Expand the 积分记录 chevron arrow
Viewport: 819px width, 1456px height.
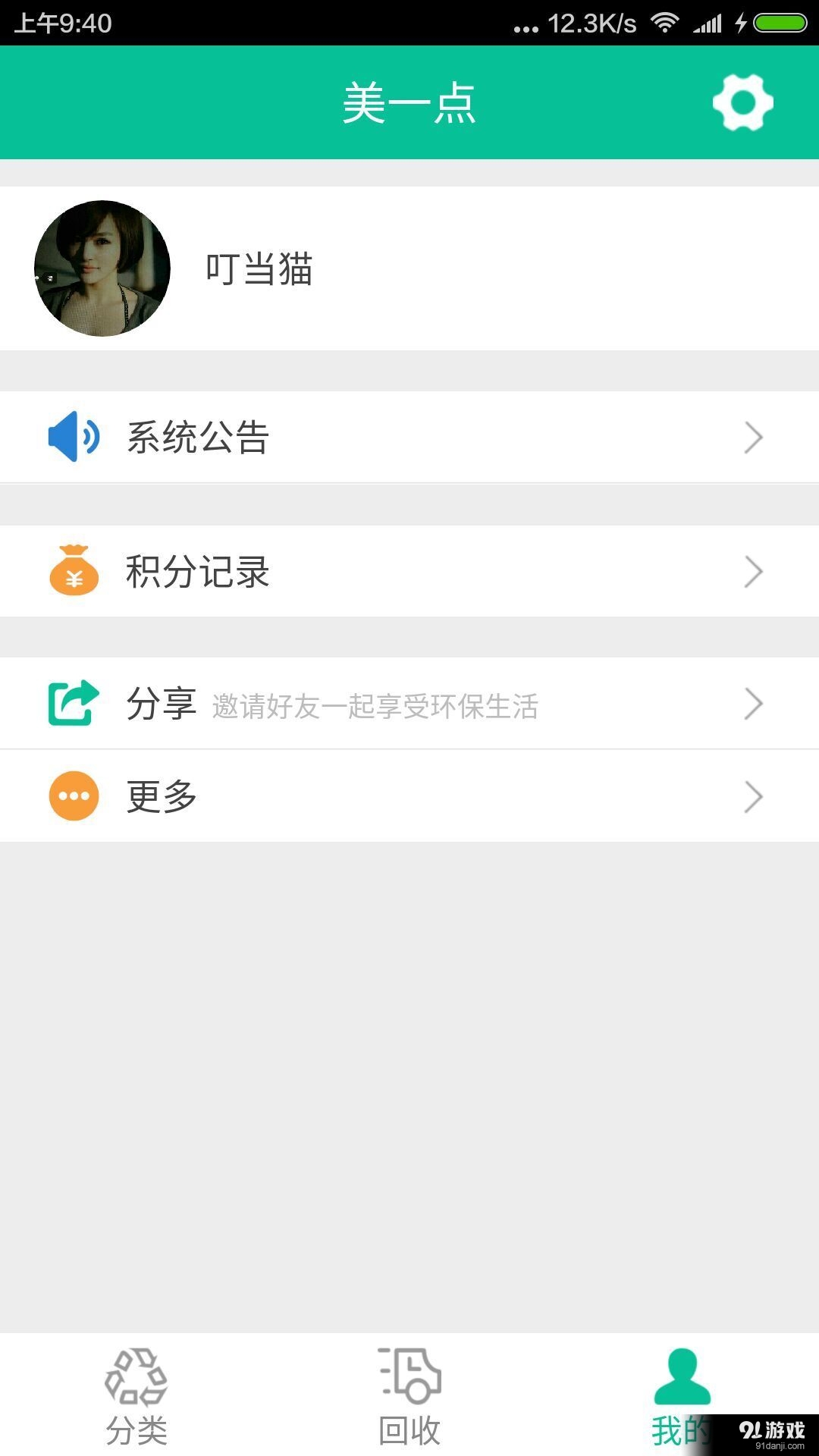(753, 571)
